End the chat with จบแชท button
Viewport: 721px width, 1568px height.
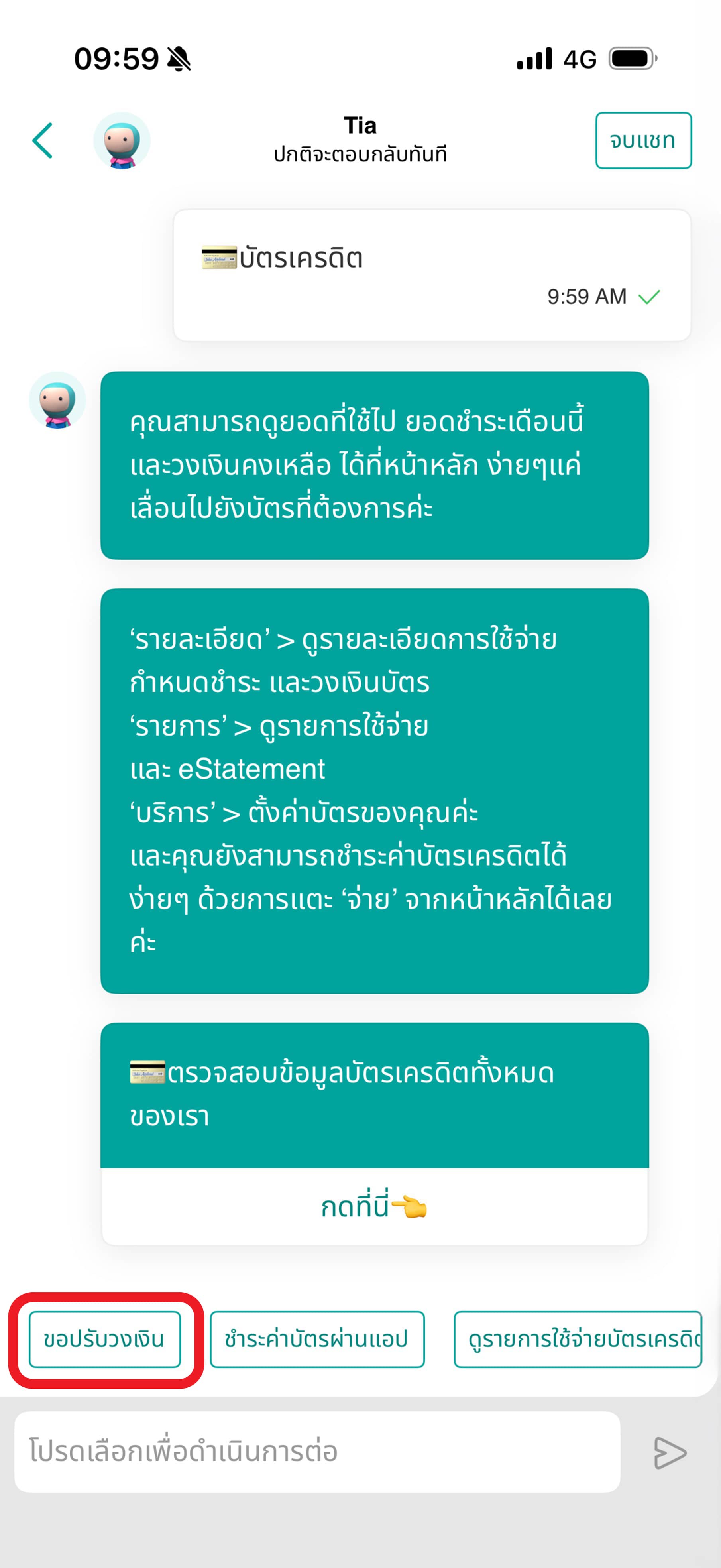coord(643,141)
